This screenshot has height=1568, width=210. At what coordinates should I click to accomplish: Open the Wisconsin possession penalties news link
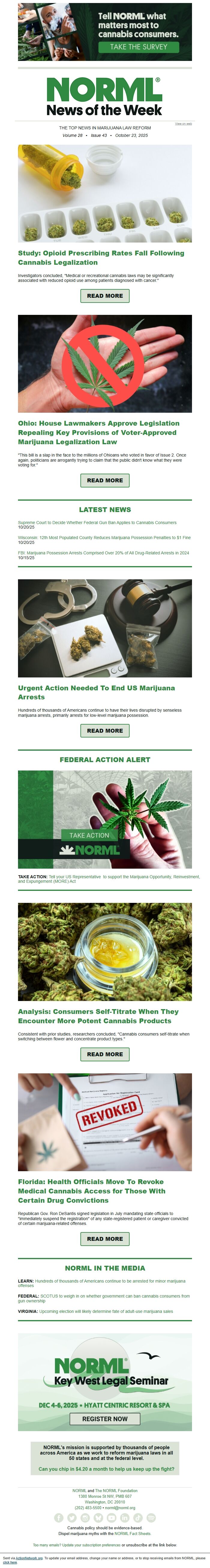click(x=104, y=538)
